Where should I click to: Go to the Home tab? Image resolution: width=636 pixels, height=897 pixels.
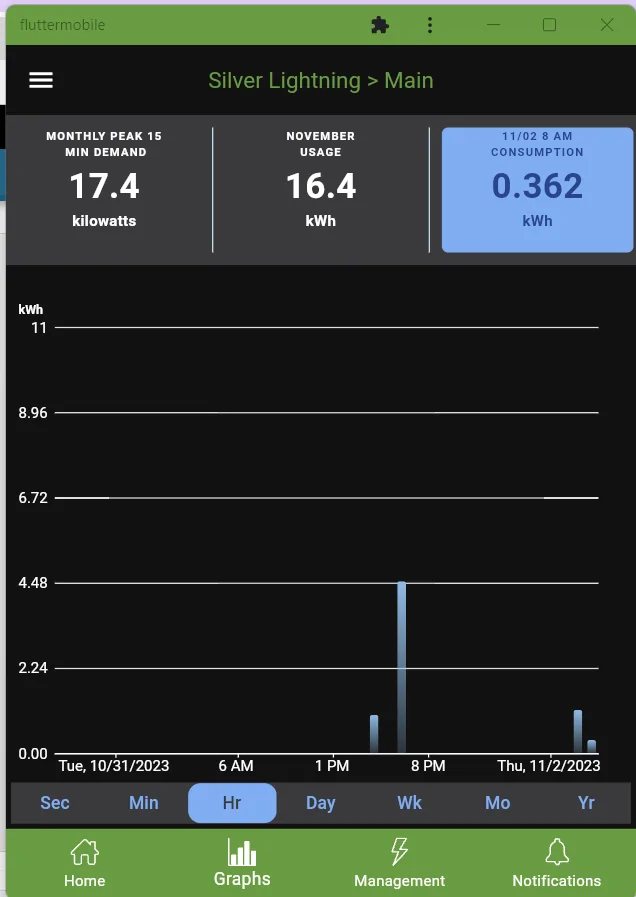[85, 863]
